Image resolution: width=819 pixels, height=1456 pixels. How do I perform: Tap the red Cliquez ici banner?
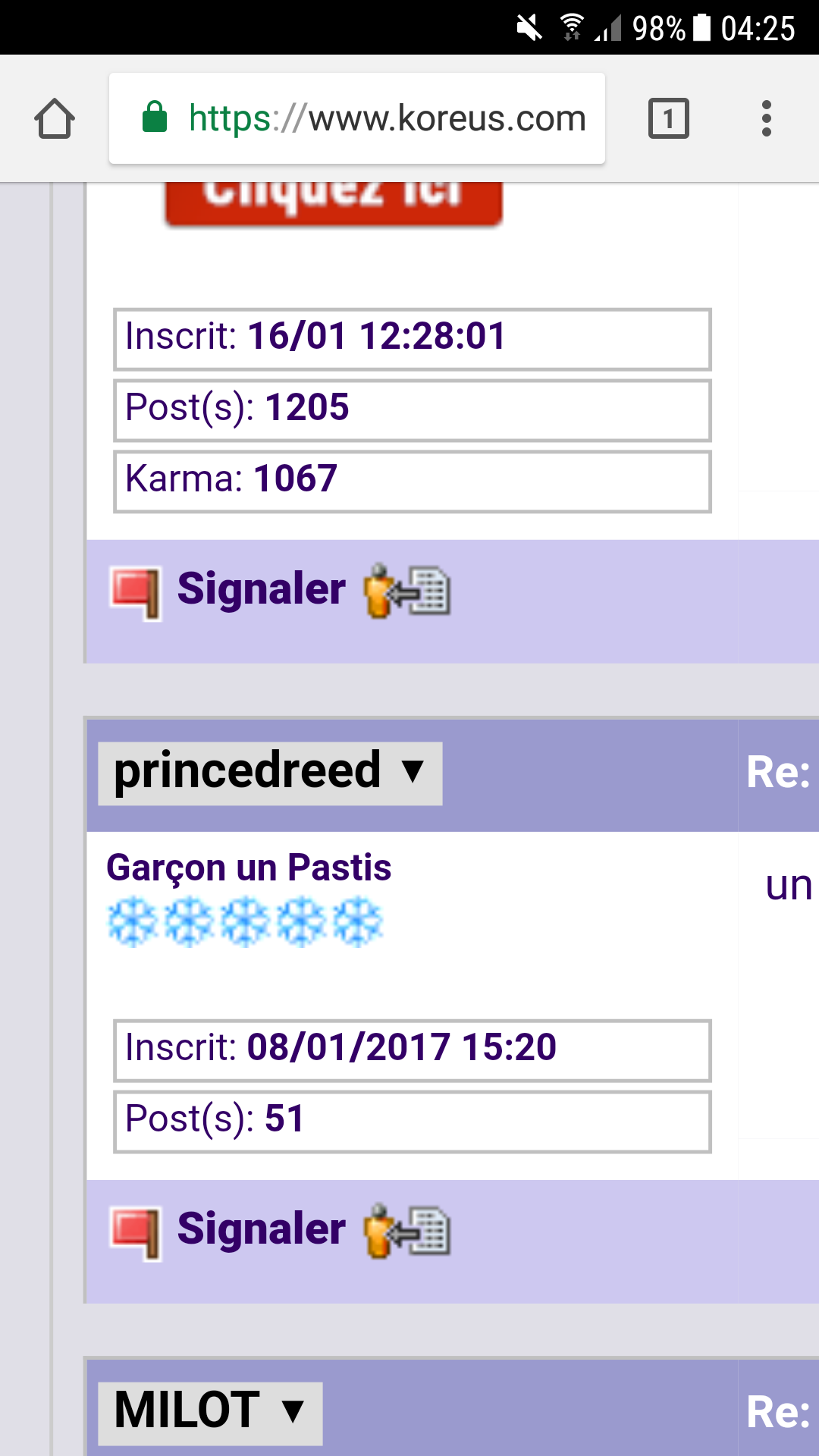[x=334, y=202]
